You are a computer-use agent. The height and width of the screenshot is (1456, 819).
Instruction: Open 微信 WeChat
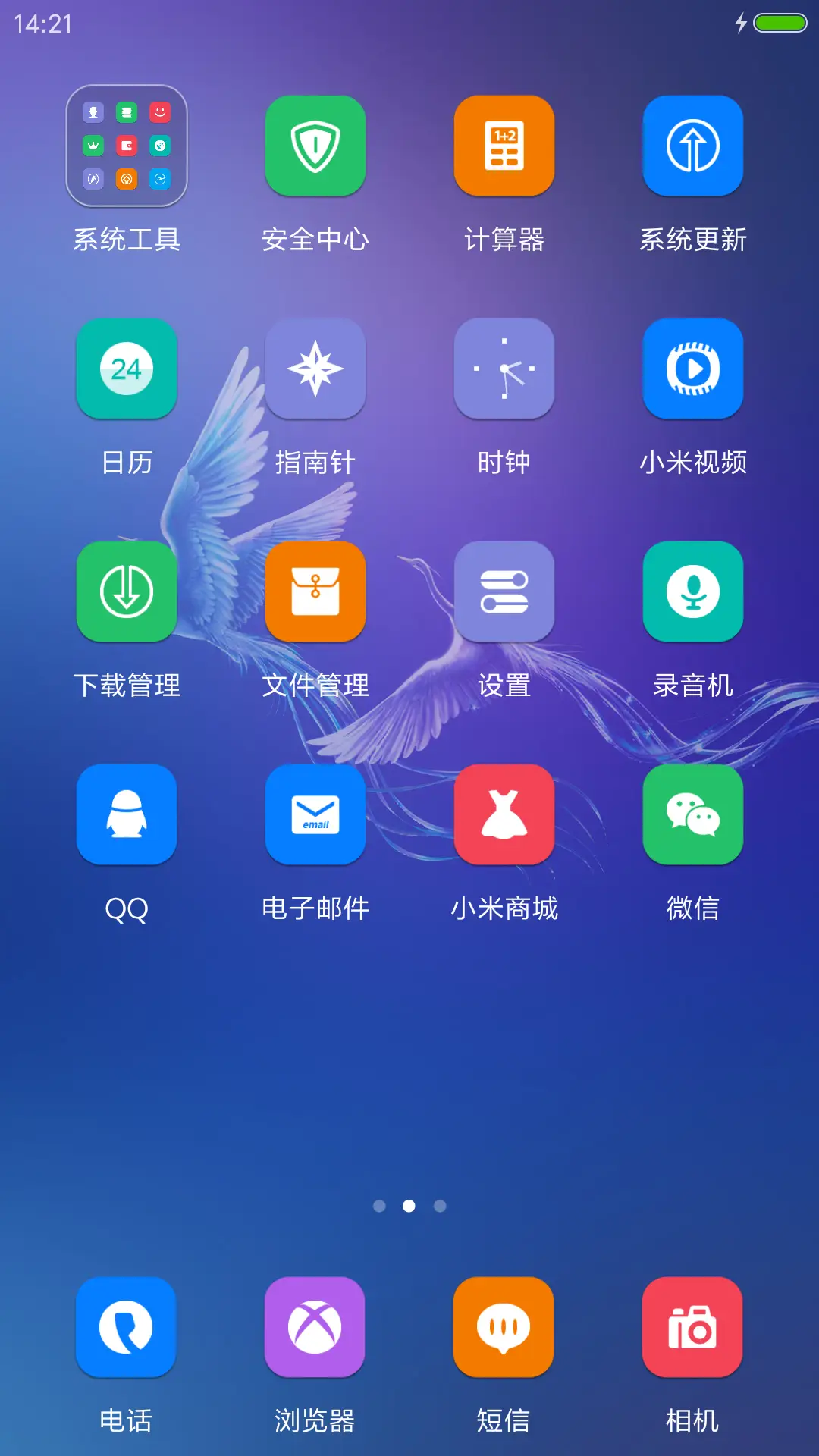(692, 814)
